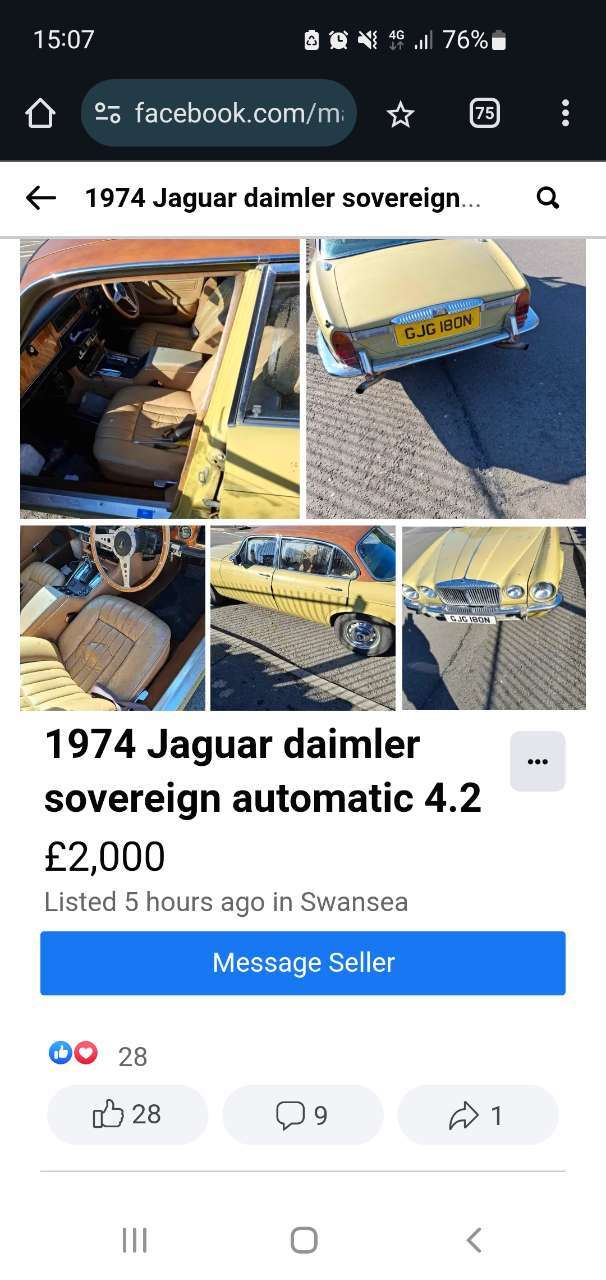The image size is (606, 1280).
Task: Open the browser tab switcher
Action: tap(484, 114)
